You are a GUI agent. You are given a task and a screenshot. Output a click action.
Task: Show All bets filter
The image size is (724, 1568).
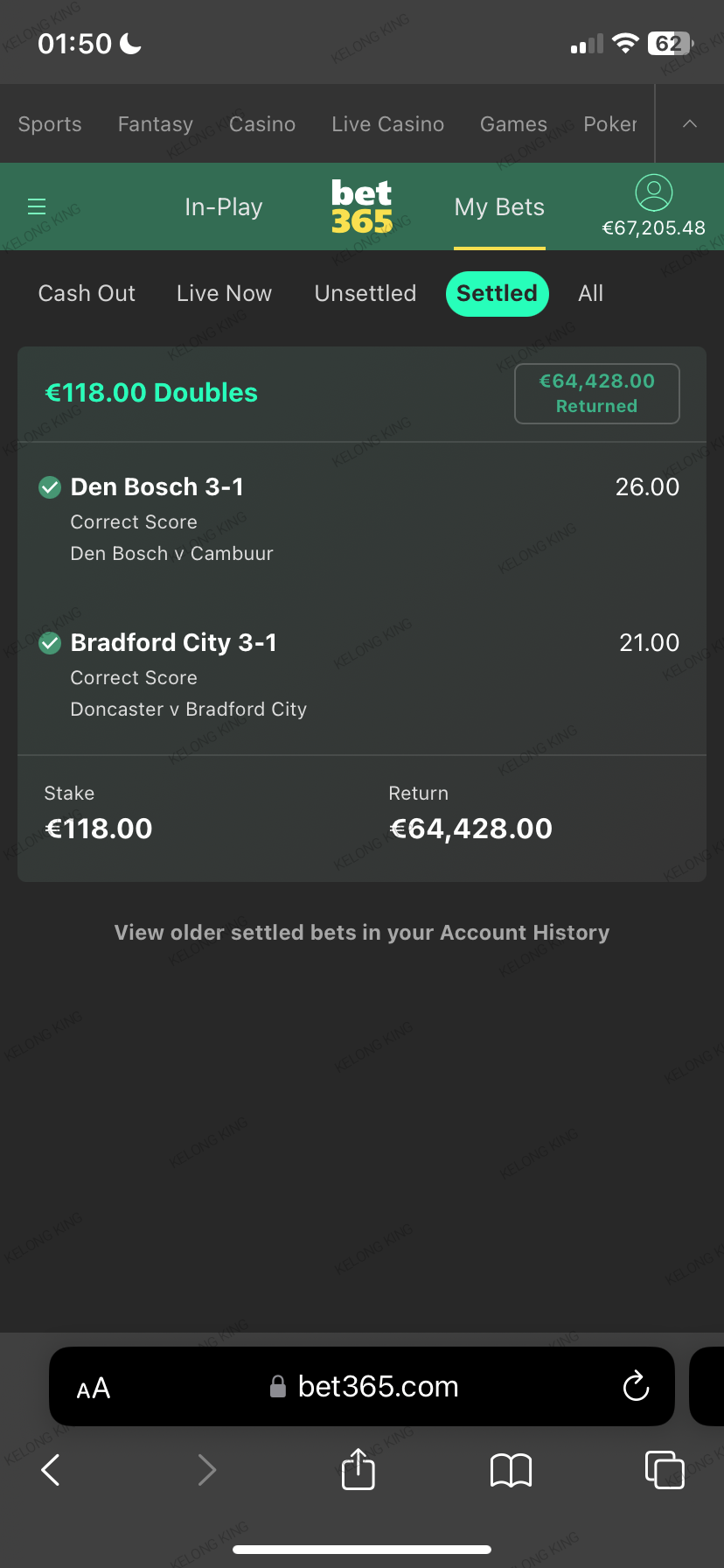pyautogui.click(x=590, y=293)
